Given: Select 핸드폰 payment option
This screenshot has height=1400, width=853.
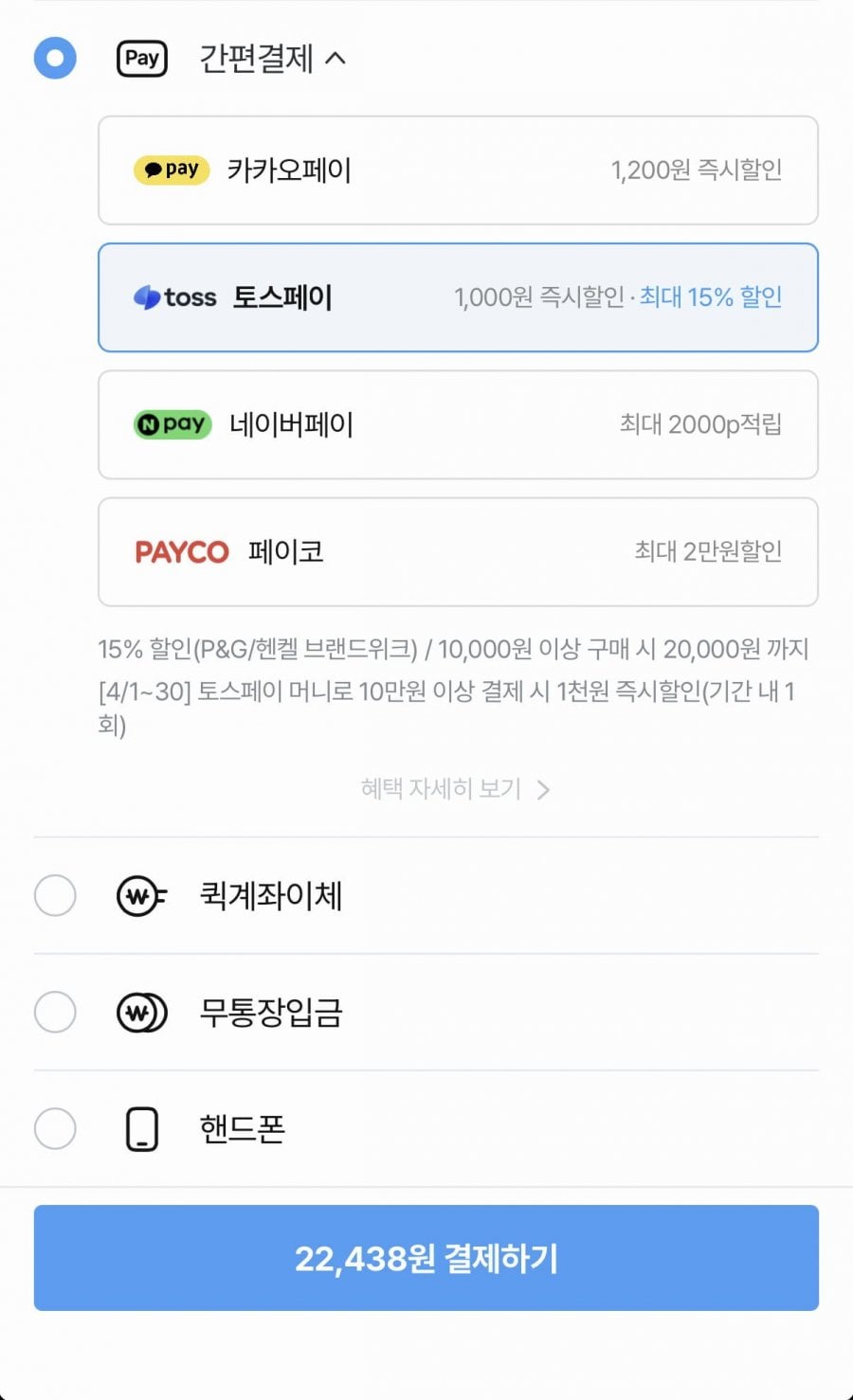Looking at the screenshot, I should pyautogui.click(x=426, y=1129).
